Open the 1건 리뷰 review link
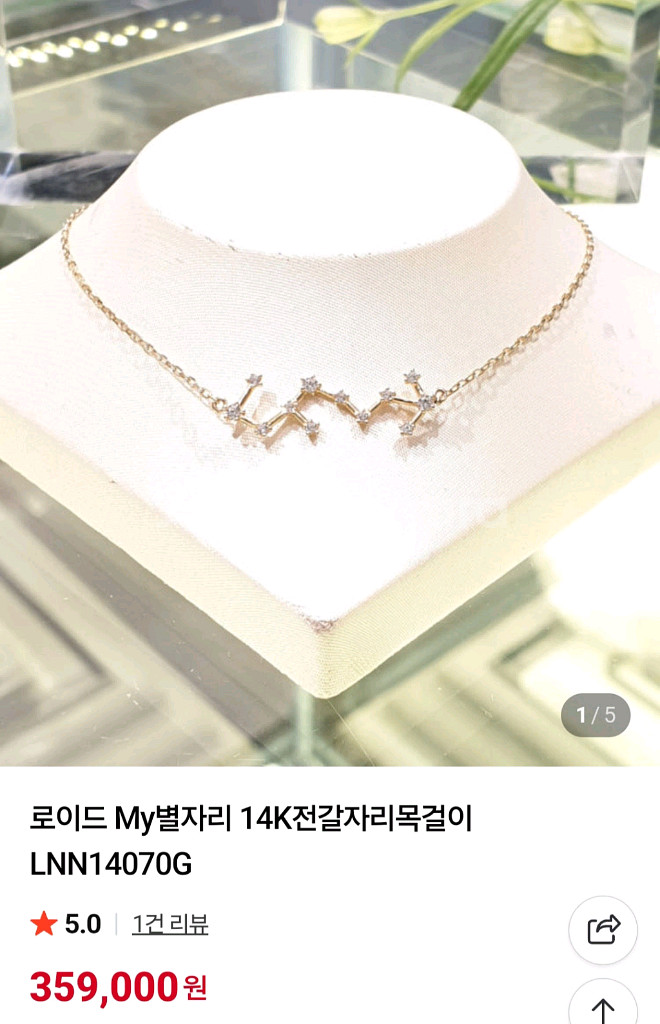This screenshot has height=1024, width=660. 170,924
